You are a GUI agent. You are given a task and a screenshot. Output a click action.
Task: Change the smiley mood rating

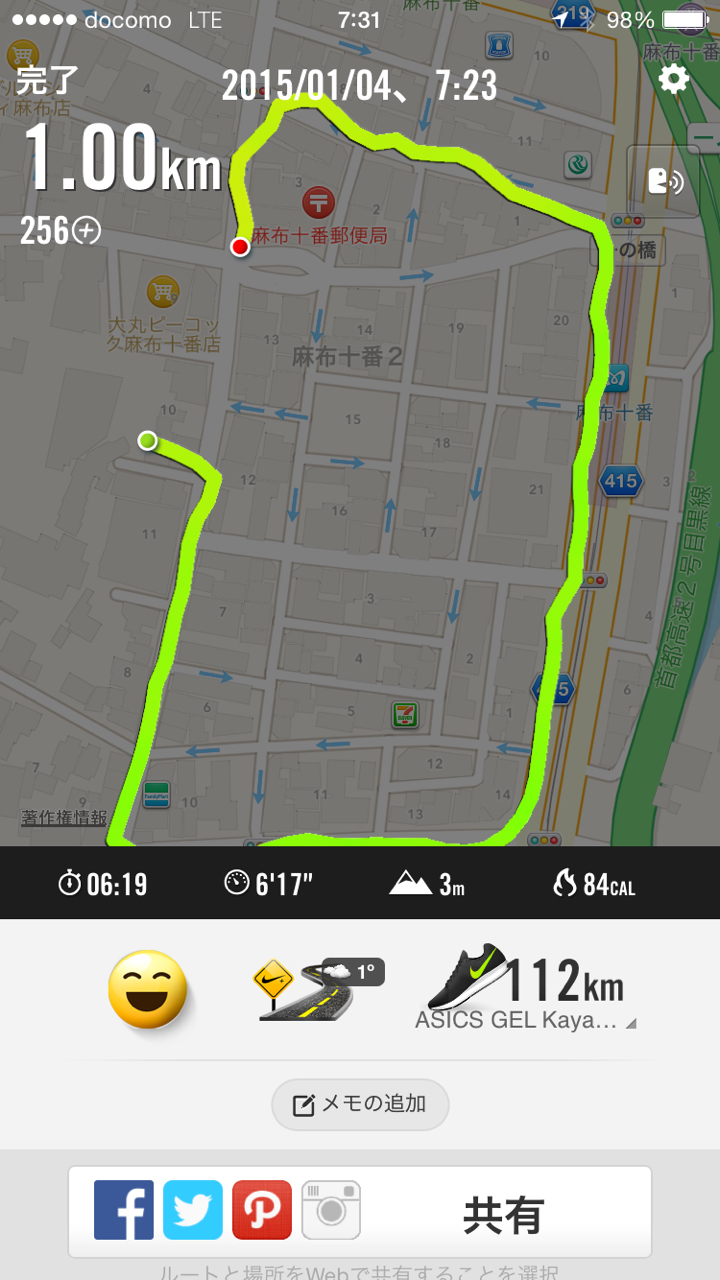tap(148, 989)
